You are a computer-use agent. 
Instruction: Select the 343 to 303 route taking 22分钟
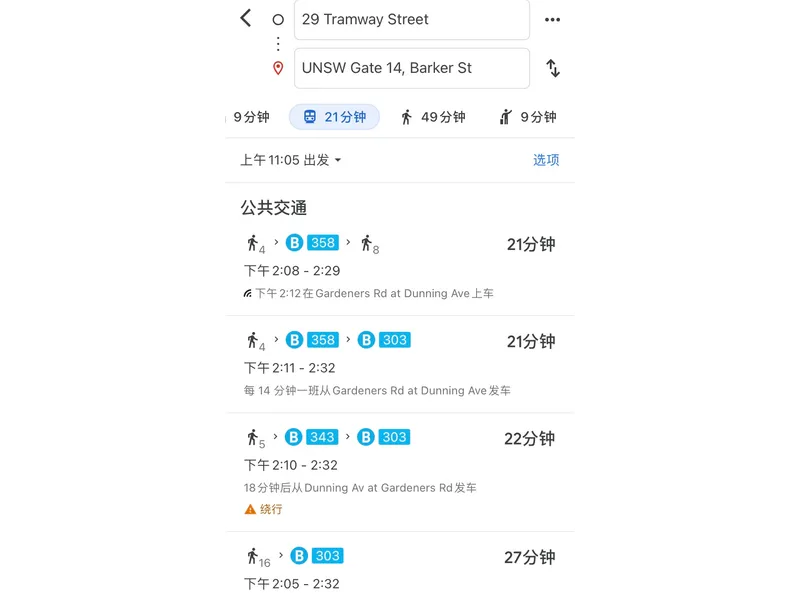coord(399,470)
